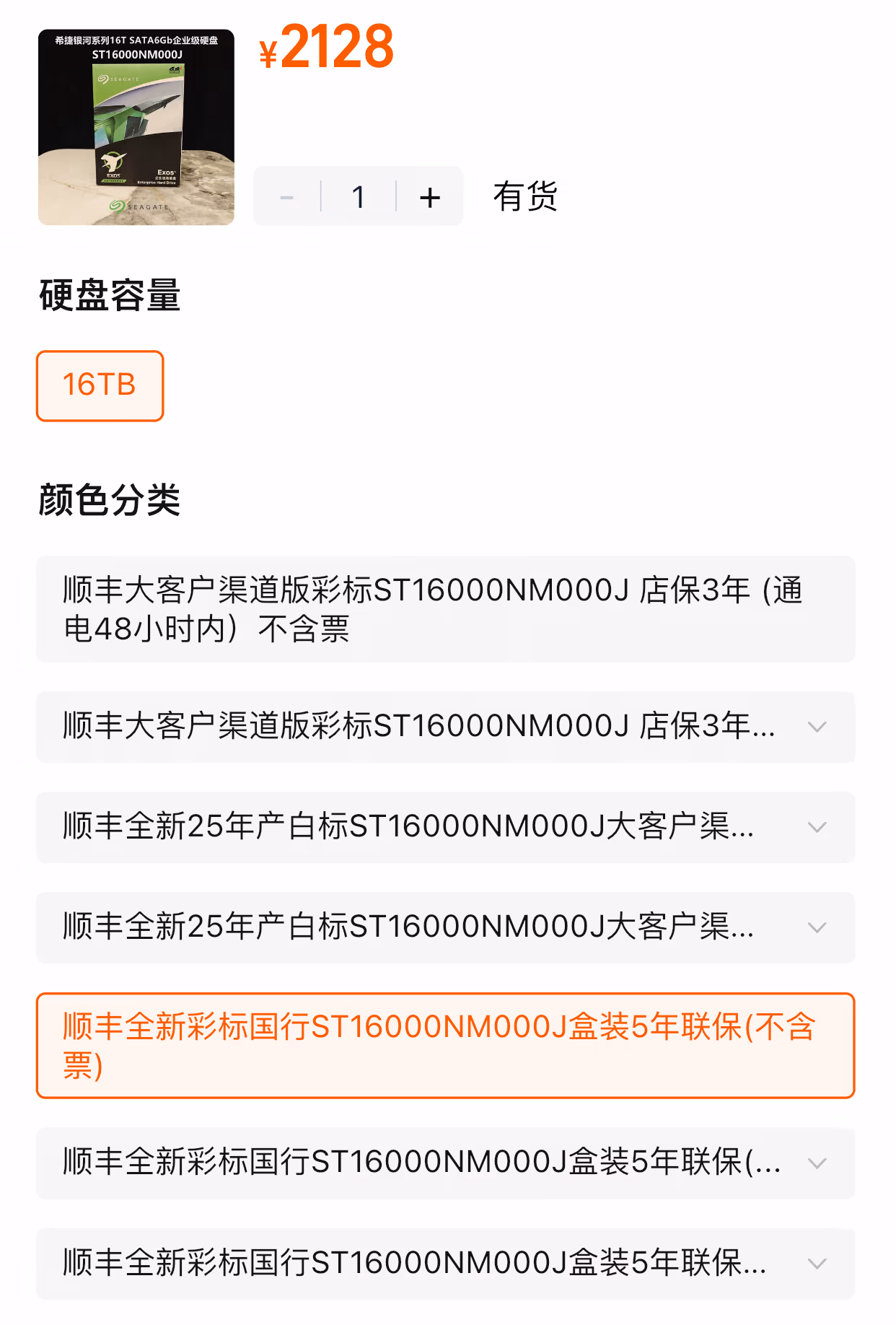
Task: Select the 16TB capacity chip
Action: point(100,385)
